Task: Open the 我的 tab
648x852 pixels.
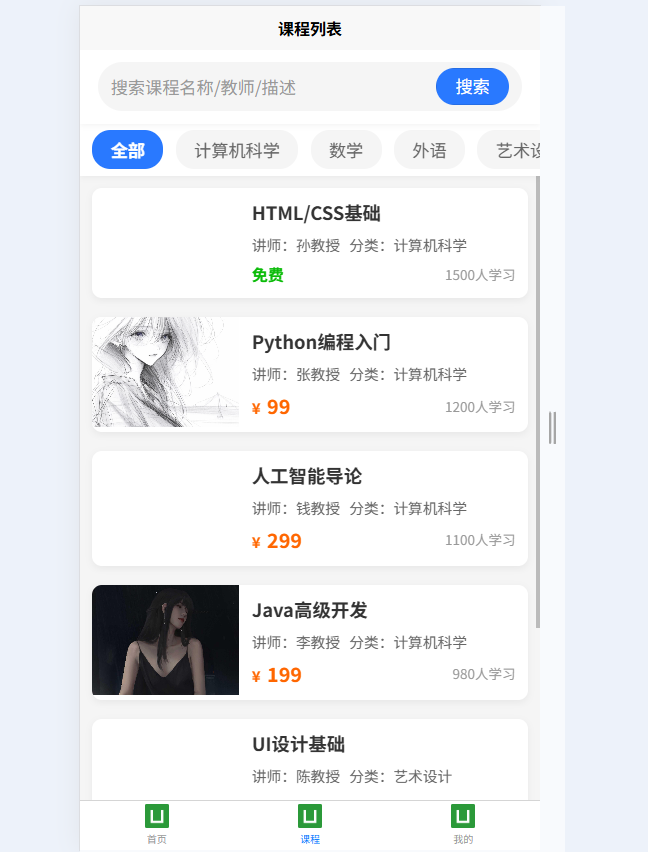Action: 463,824
